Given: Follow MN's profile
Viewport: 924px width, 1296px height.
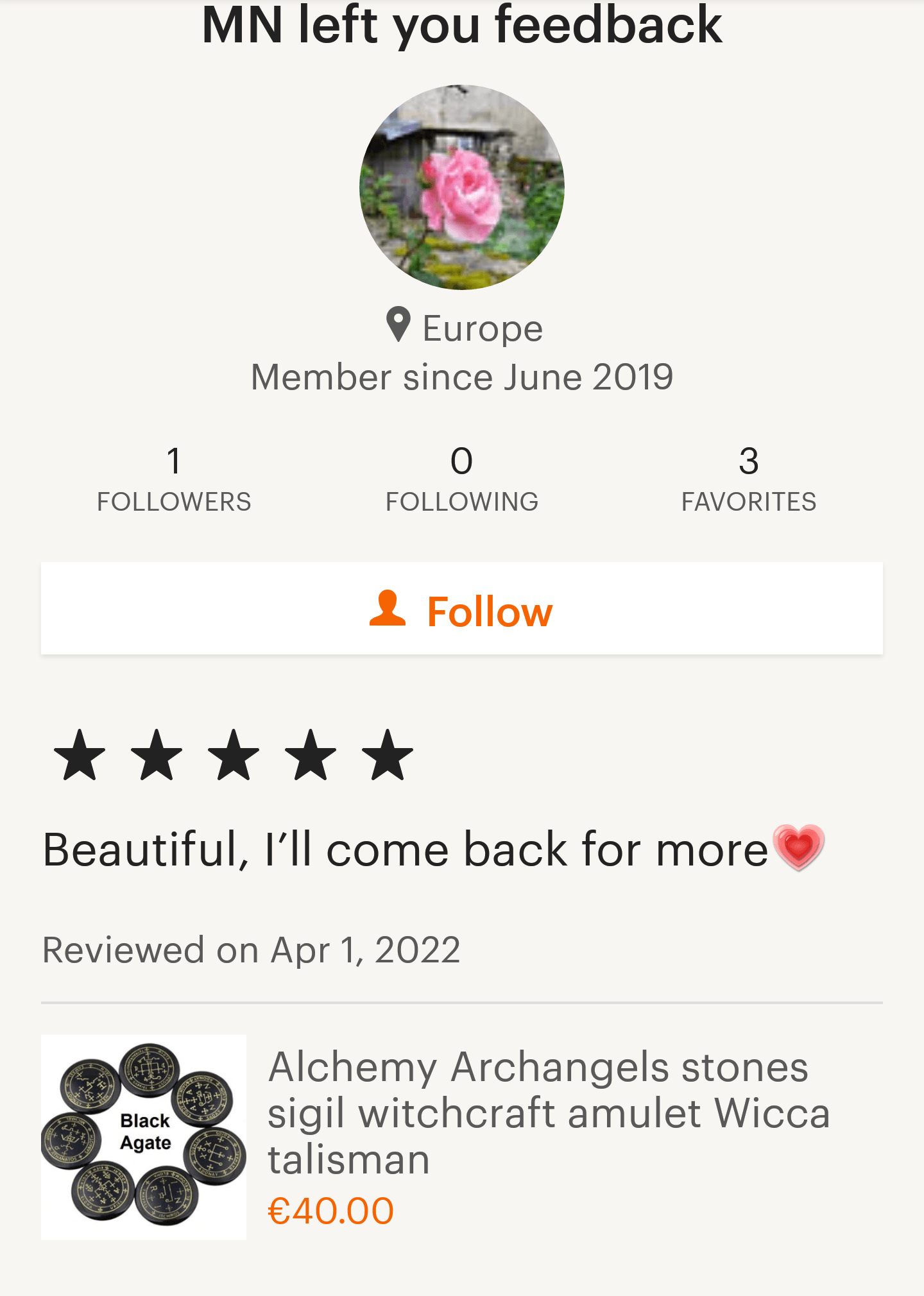Looking at the screenshot, I should pos(461,610).
